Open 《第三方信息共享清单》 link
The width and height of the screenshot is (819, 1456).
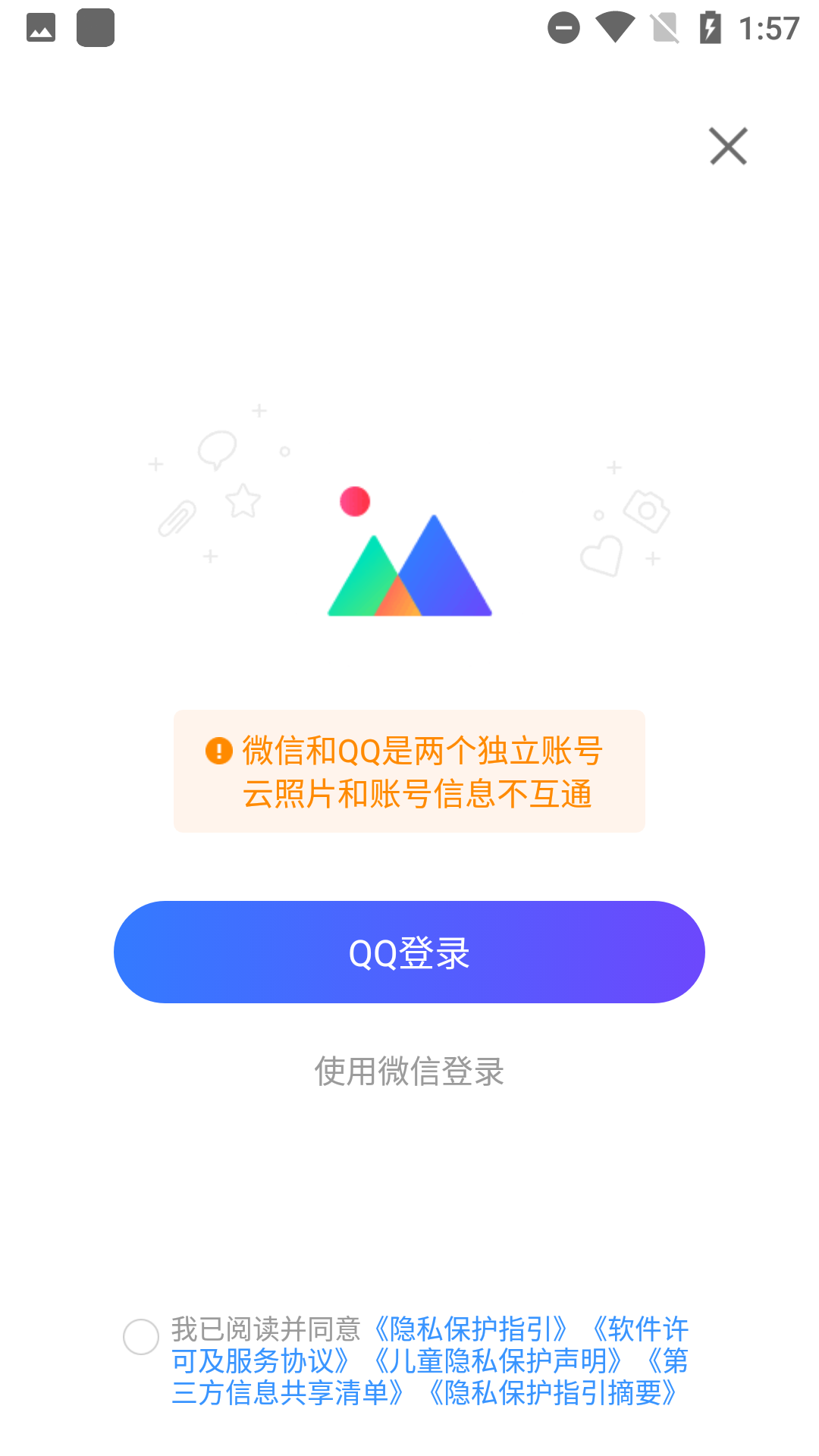point(288,1393)
